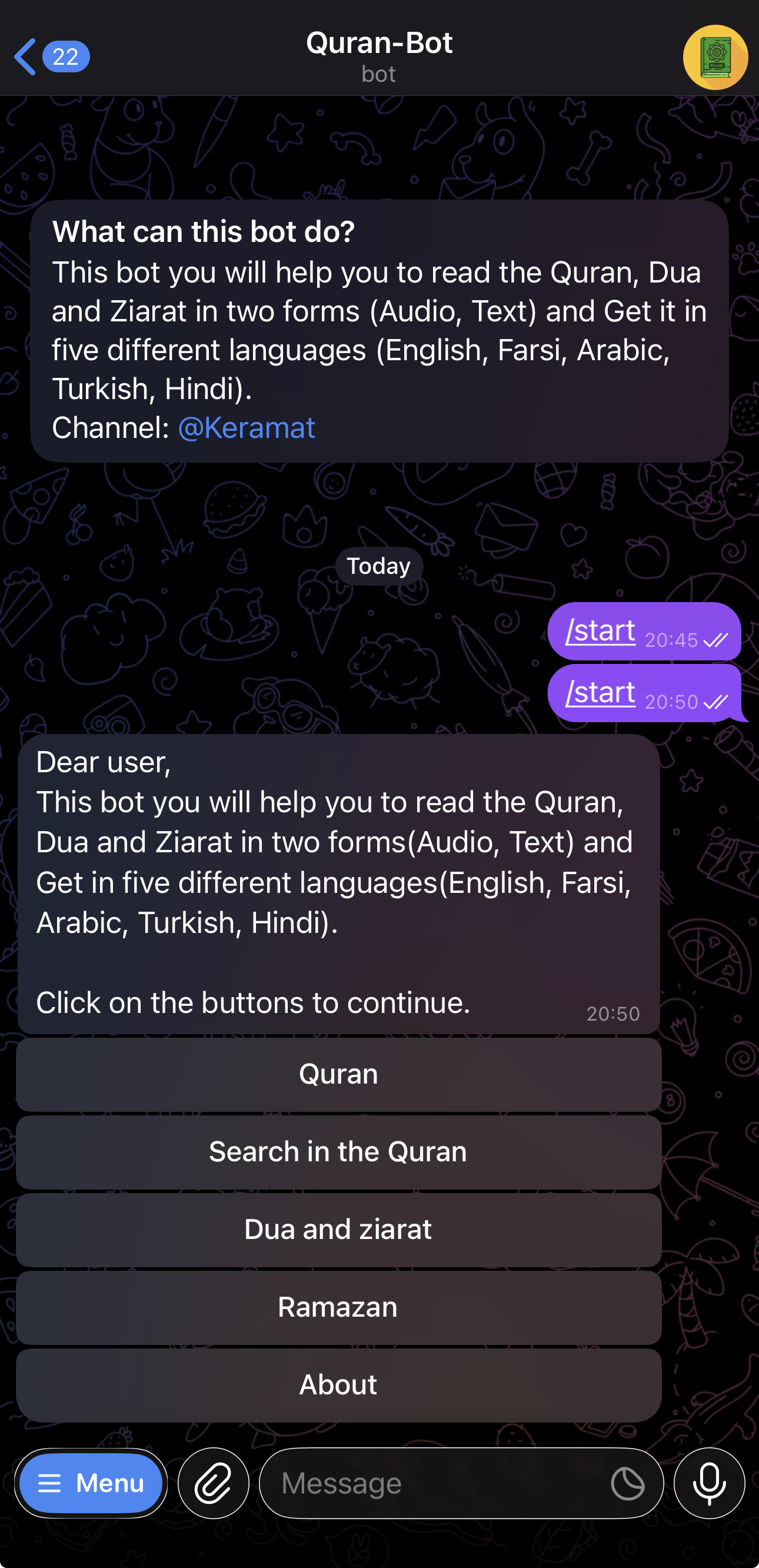The image size is (759, 1568).
Task: Tap the first /start command link
Action: pyautogui.click(x=600, y=631)
